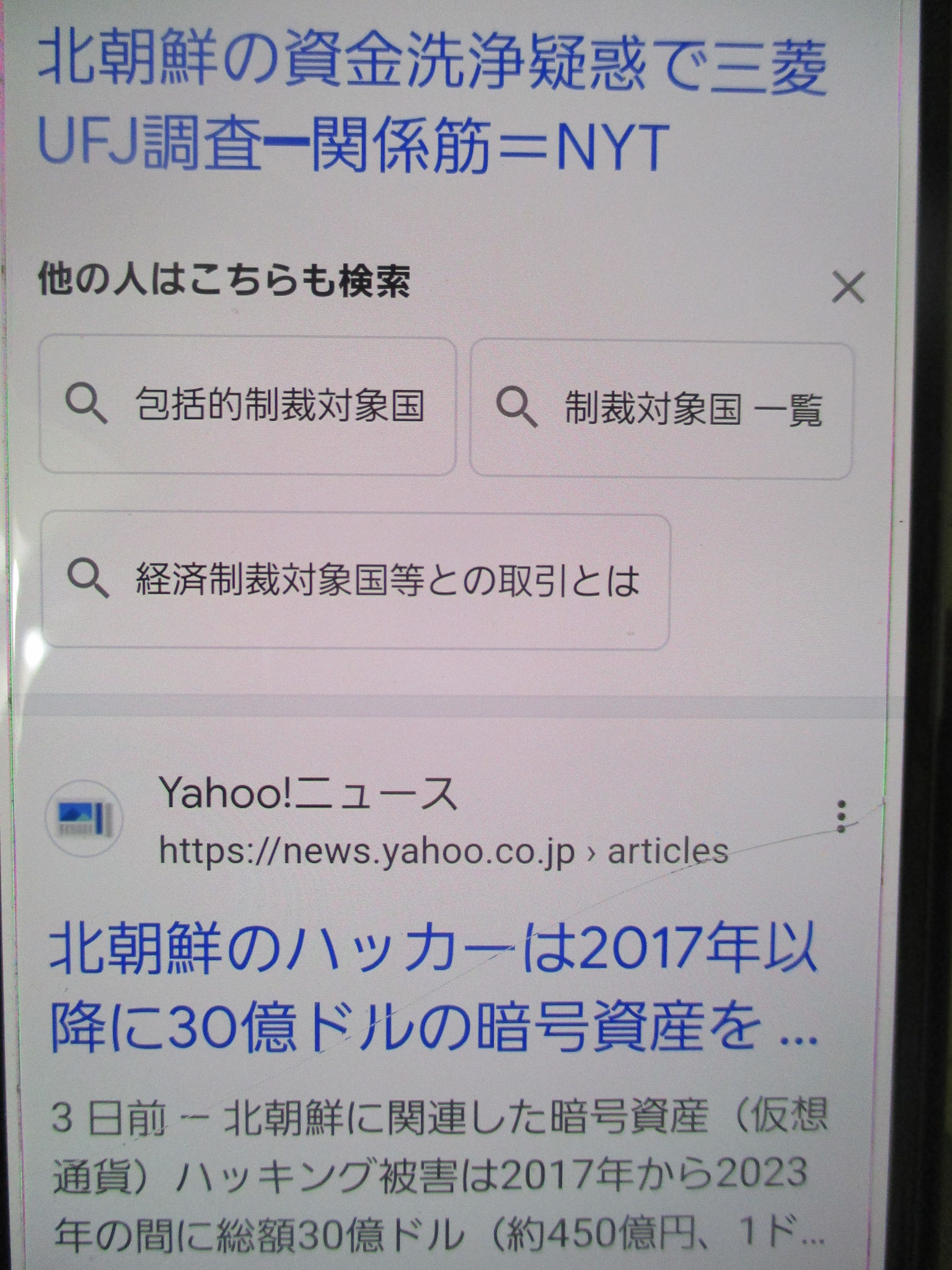Dismiss the 他の人はこちらも検索 panel
952x1270 pixels.
(x=847, y=288)
